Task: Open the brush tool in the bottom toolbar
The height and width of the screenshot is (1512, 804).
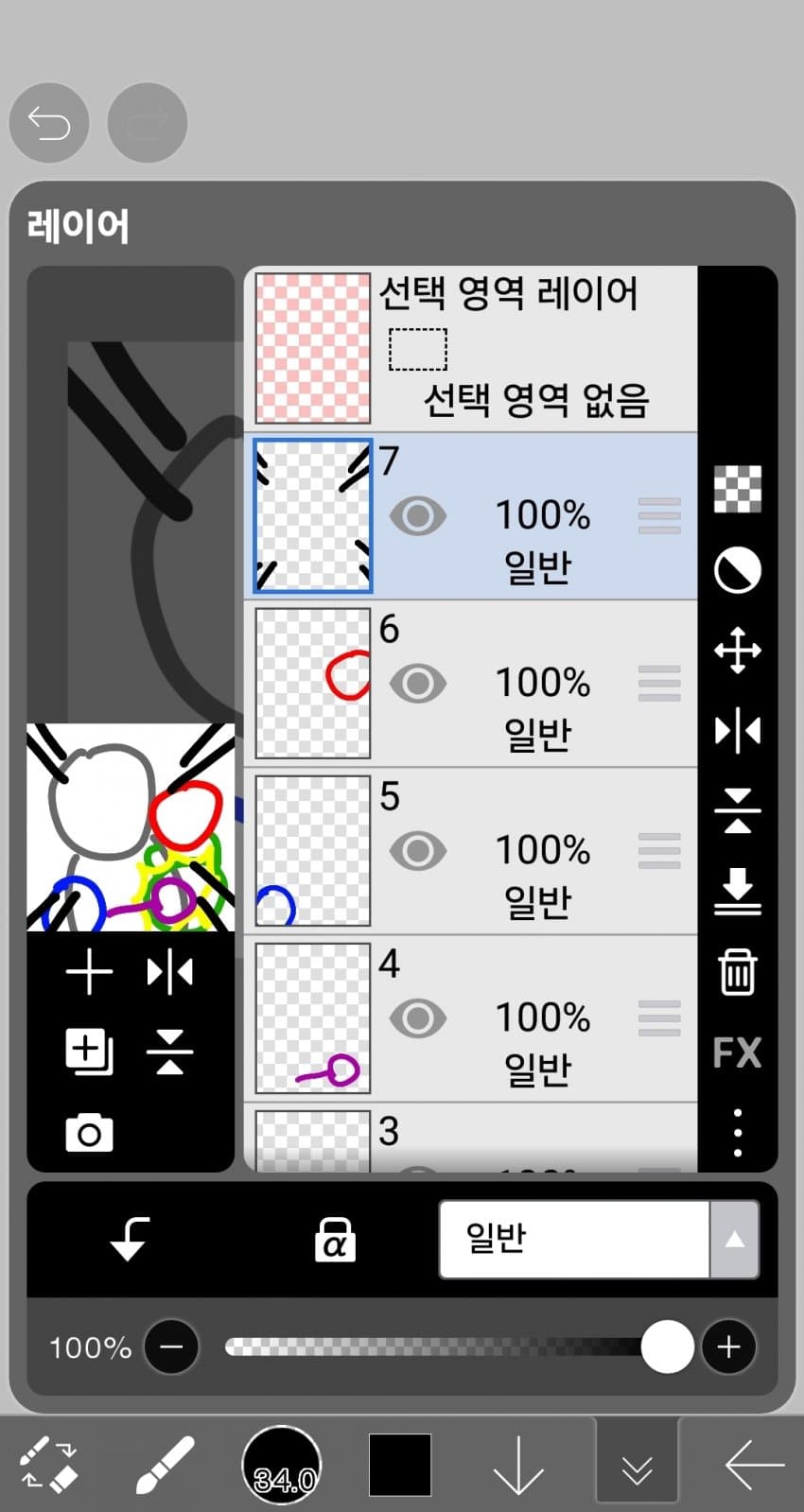Action: tap(165, 1465)
